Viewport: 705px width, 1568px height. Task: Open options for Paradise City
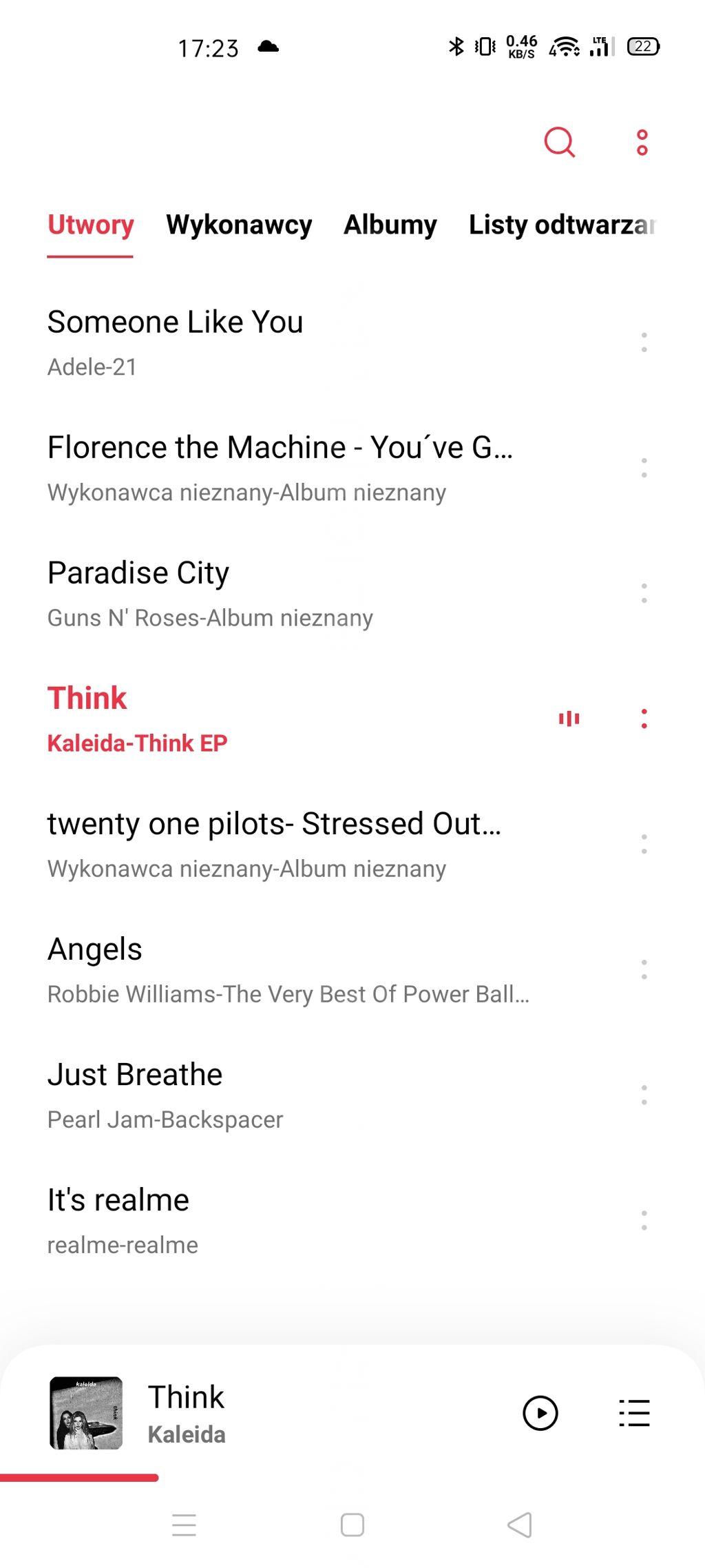644,593
